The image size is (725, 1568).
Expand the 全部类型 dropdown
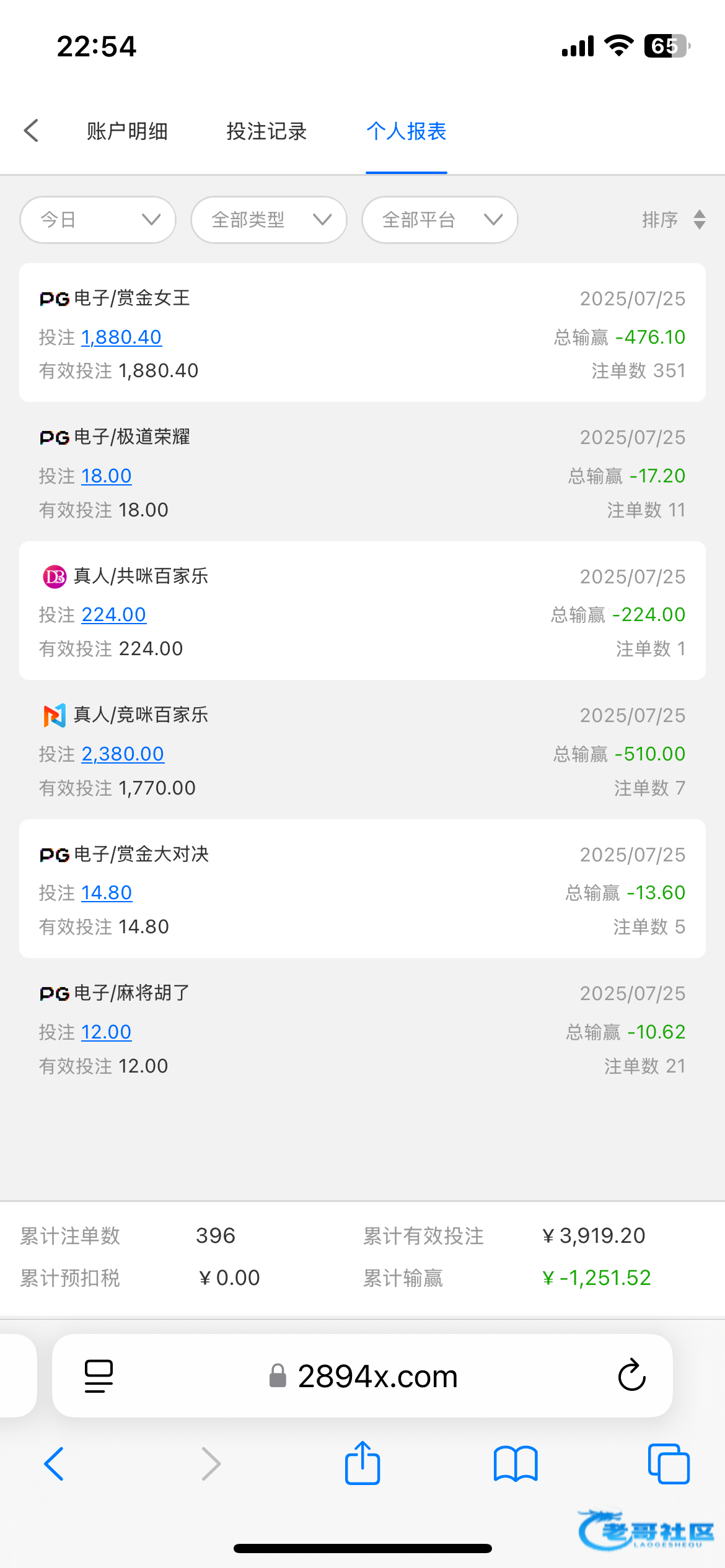[269, 220]
